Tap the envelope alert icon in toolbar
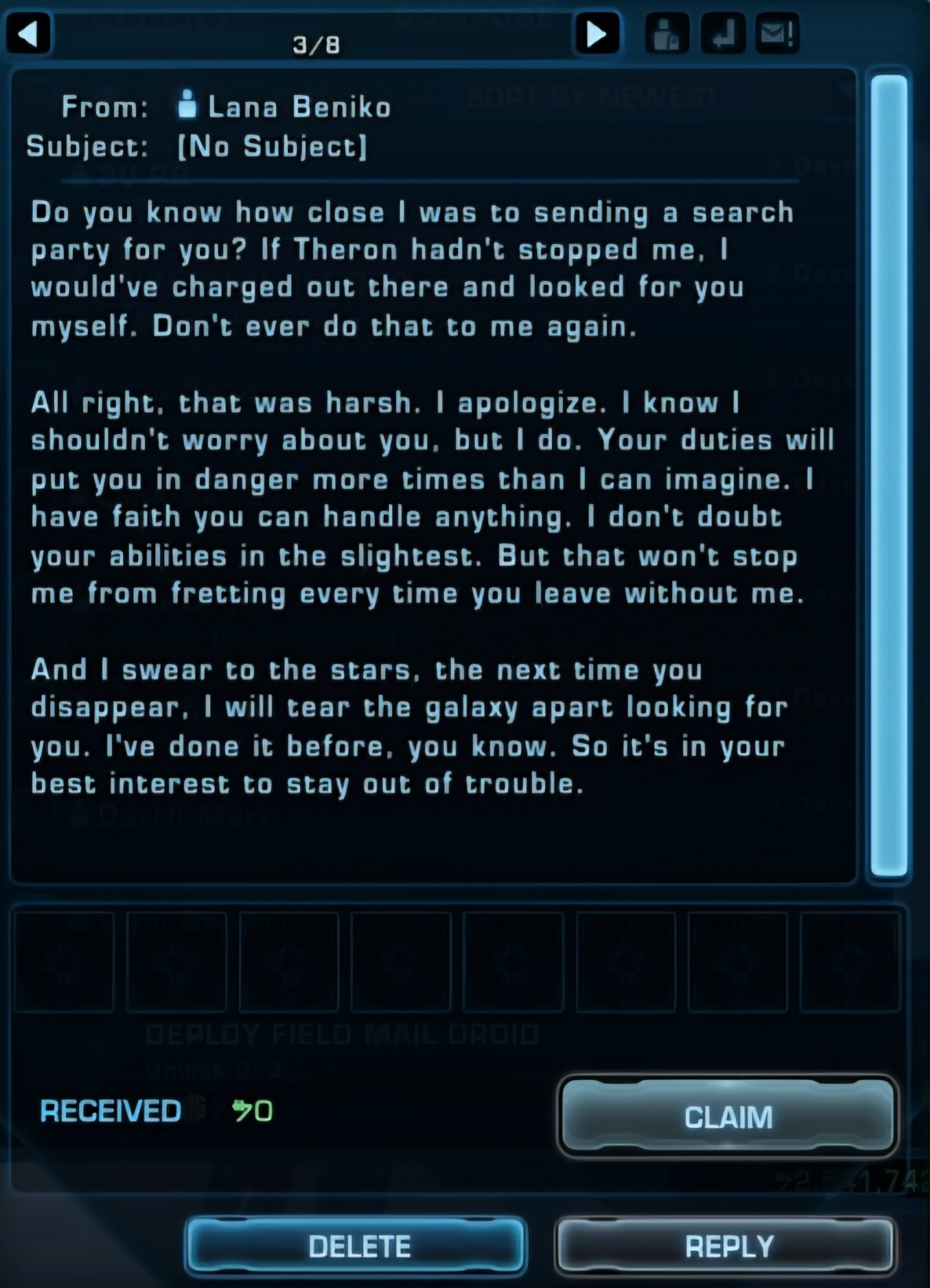The image size is (930, 1288). [x=777, y=33]
